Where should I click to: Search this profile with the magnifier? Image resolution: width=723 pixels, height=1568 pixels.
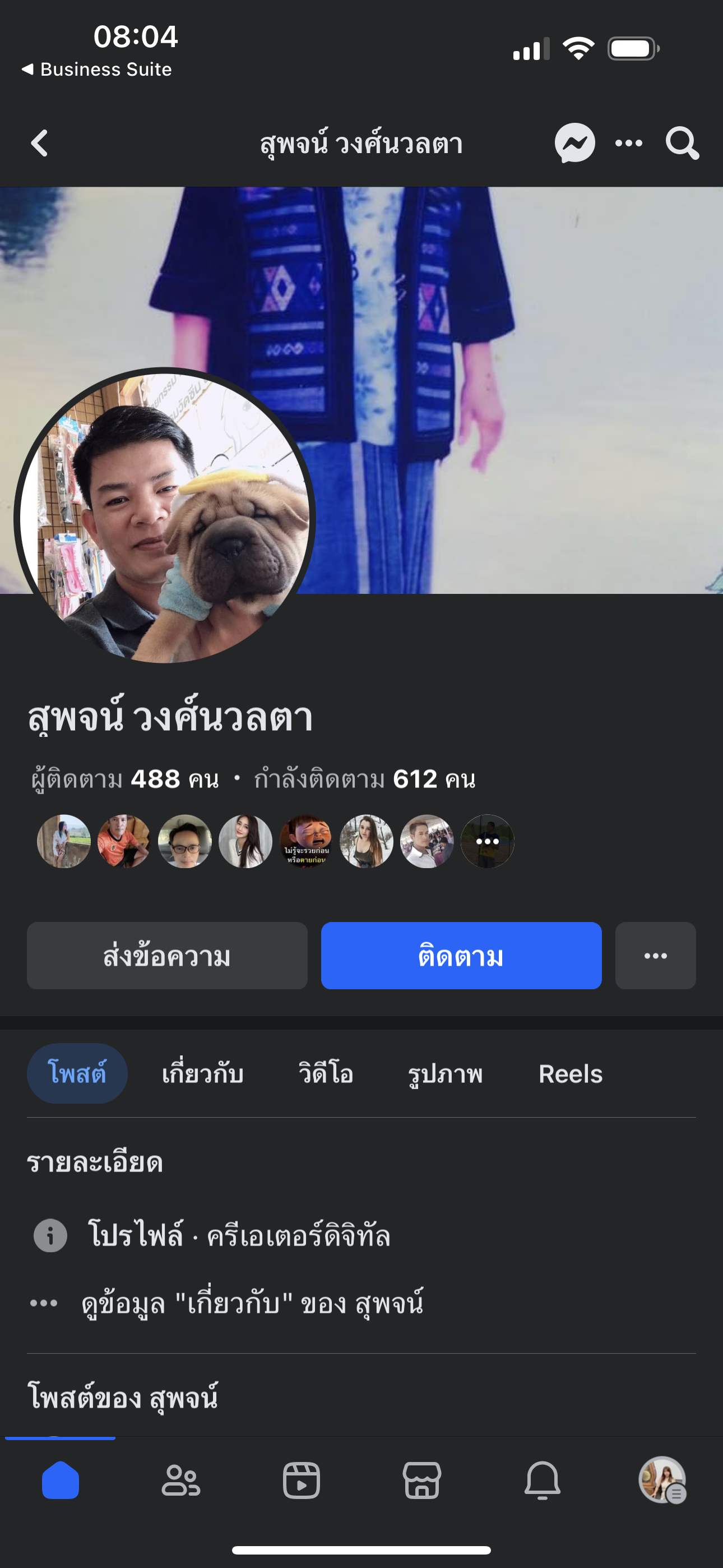click(682, 144)
